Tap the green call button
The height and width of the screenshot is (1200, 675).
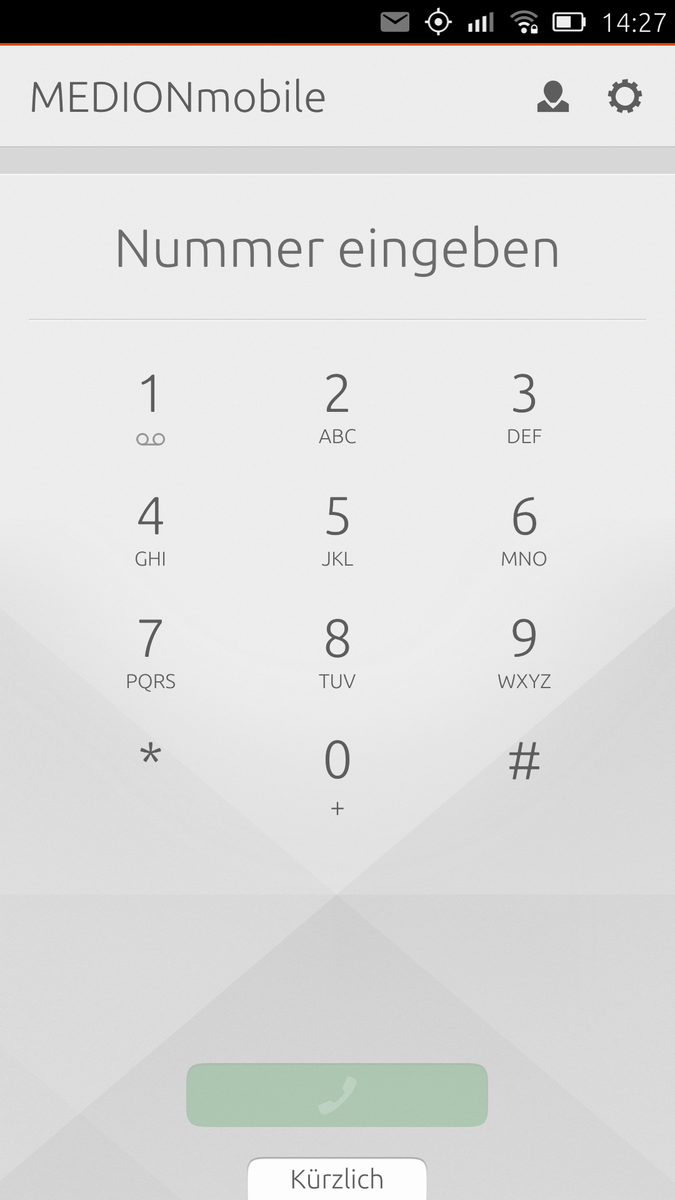click(x=337, y=1095)
